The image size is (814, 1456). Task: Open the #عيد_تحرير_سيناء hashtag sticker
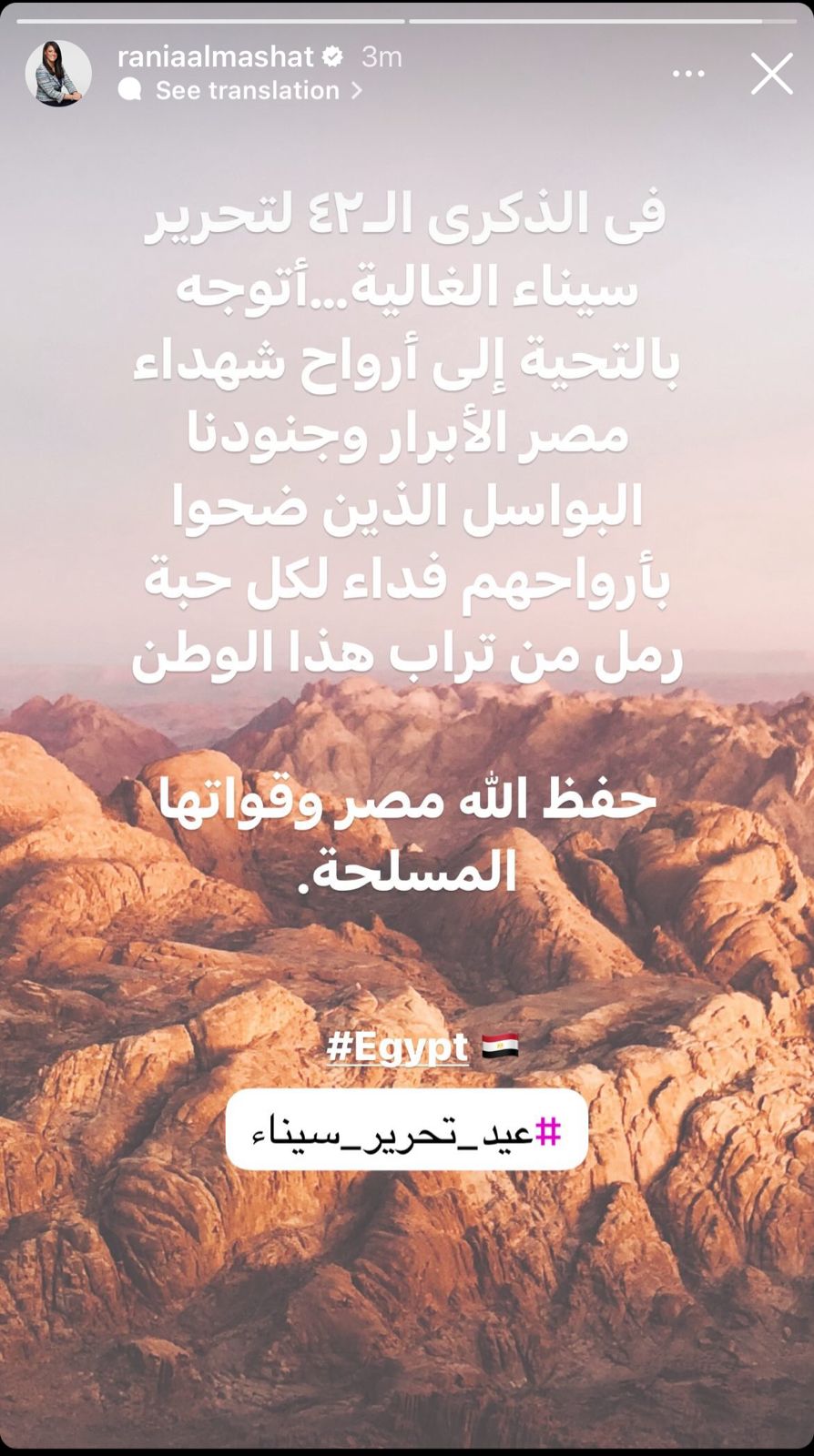406,1129
